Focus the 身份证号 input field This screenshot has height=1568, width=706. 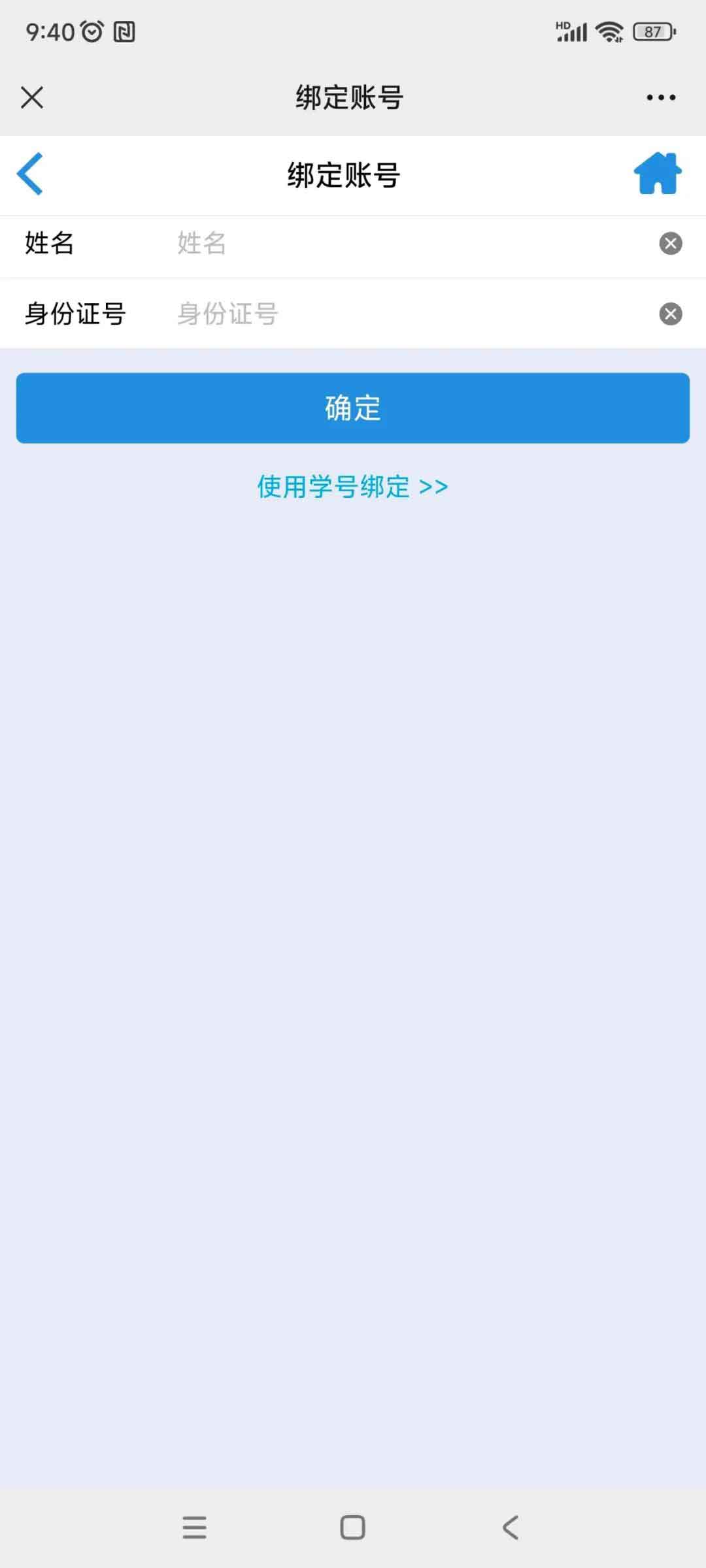(405, 314)
